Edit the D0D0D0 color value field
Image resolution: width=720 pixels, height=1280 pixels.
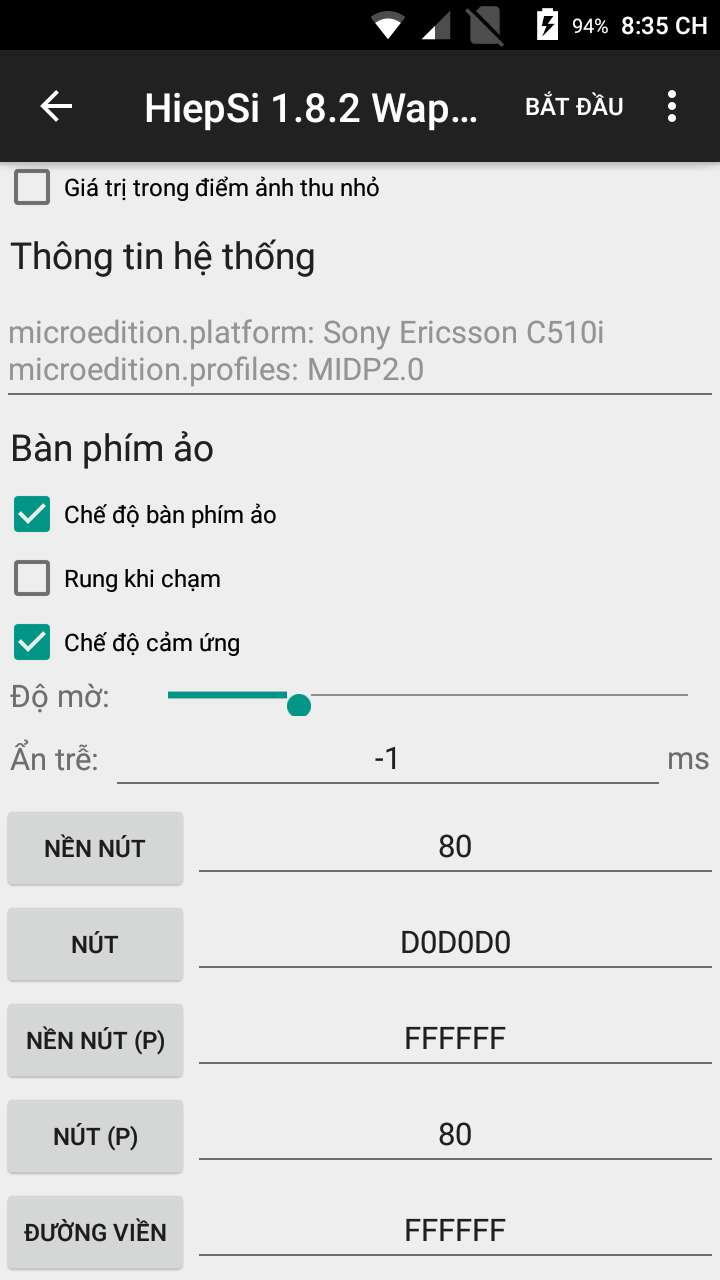tap(455, 943)
